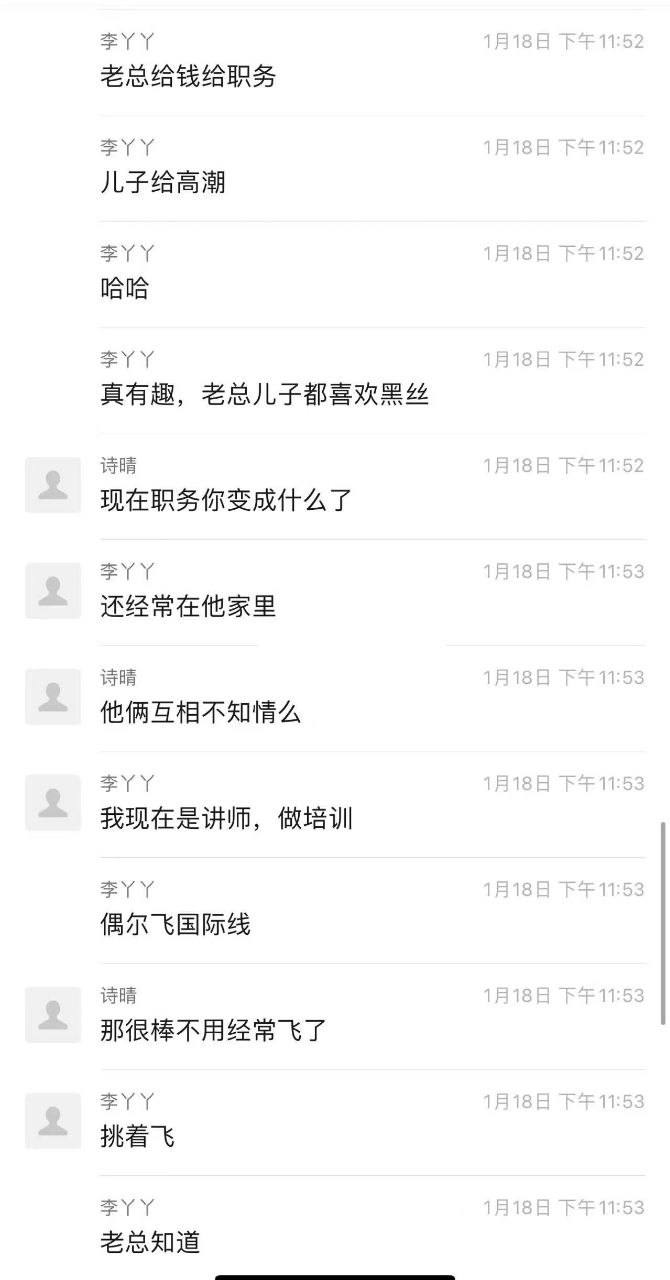Tap 诗晴's avatar beside '现在职务你变成什么了'

52,485
